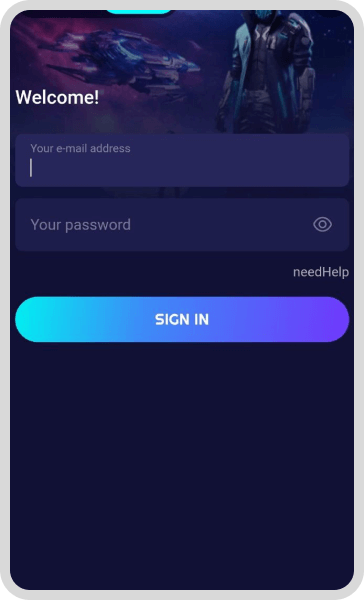This screenshot has width=364, height=600.
Task: Tap the password input field
Action: click(x=182, y=225)
